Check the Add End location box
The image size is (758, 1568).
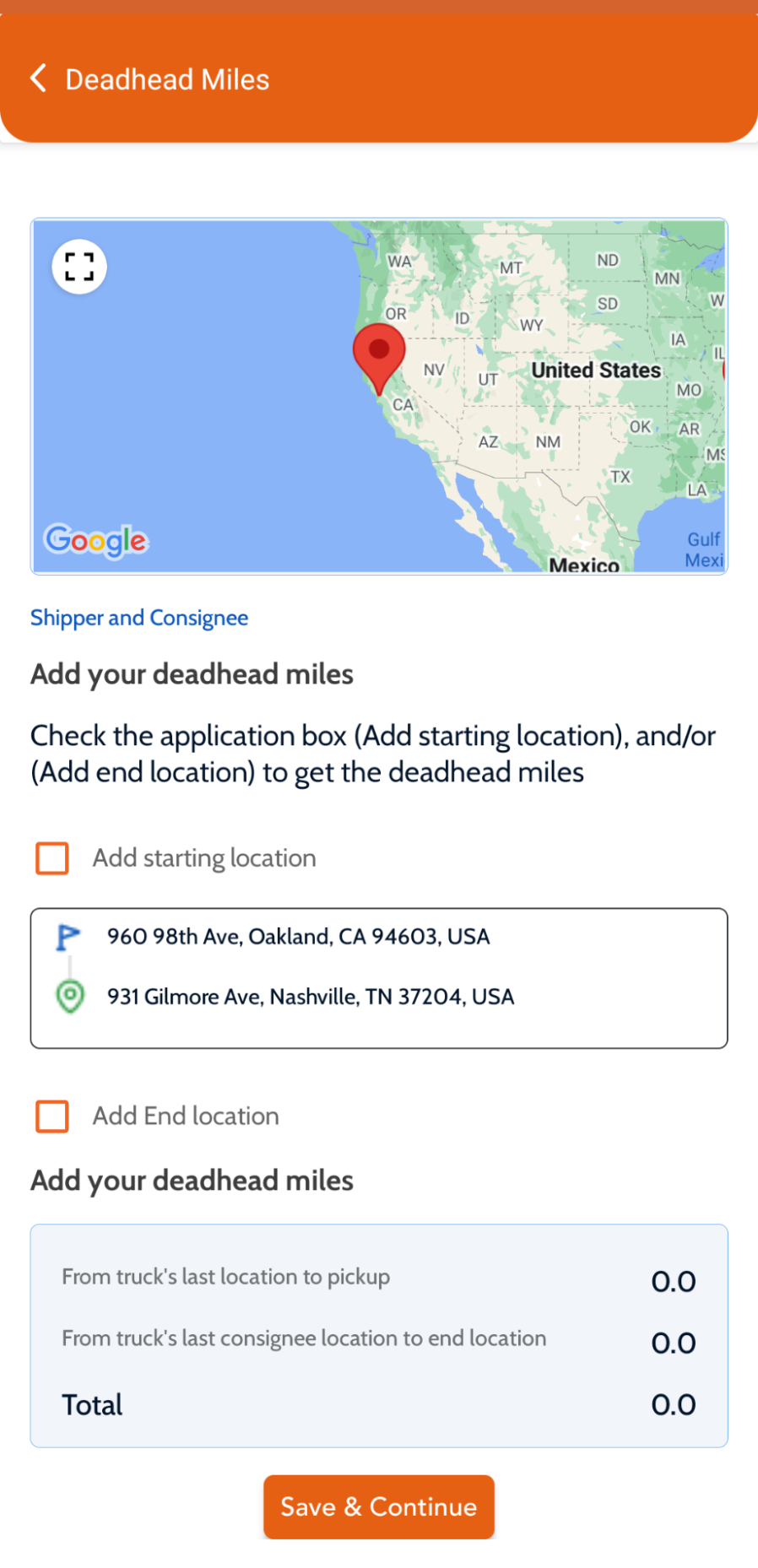pos(52,1116)
